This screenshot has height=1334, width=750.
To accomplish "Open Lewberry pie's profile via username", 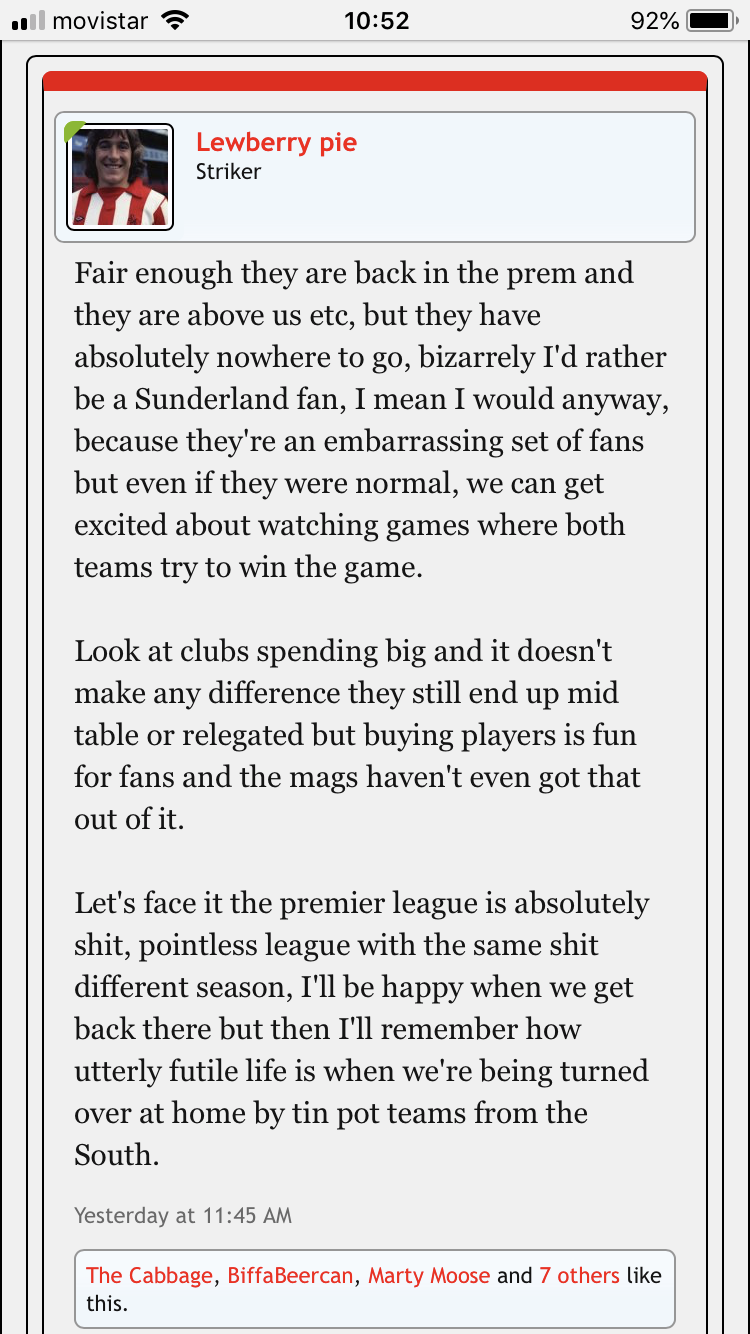I will click(x=276, y=143).
